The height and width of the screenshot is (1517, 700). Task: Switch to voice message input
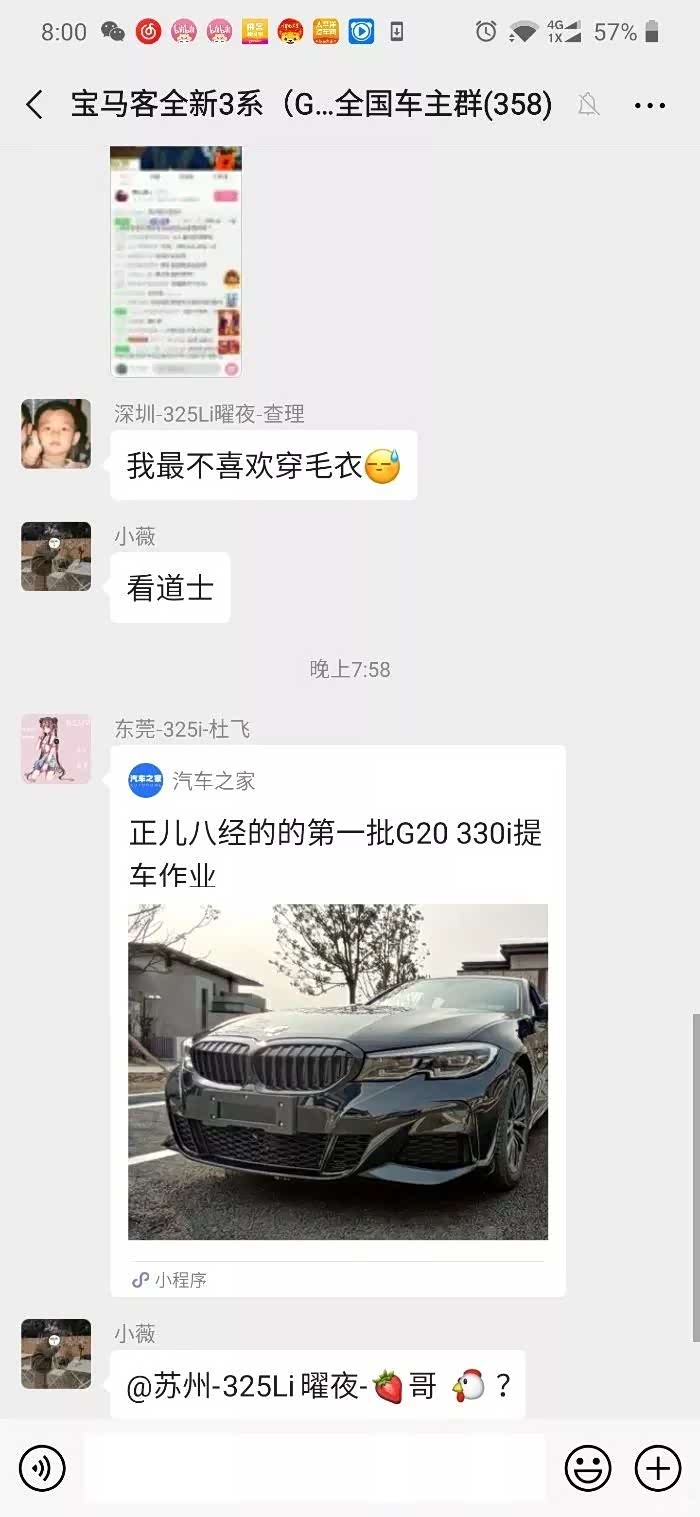tap(42, 1468)
